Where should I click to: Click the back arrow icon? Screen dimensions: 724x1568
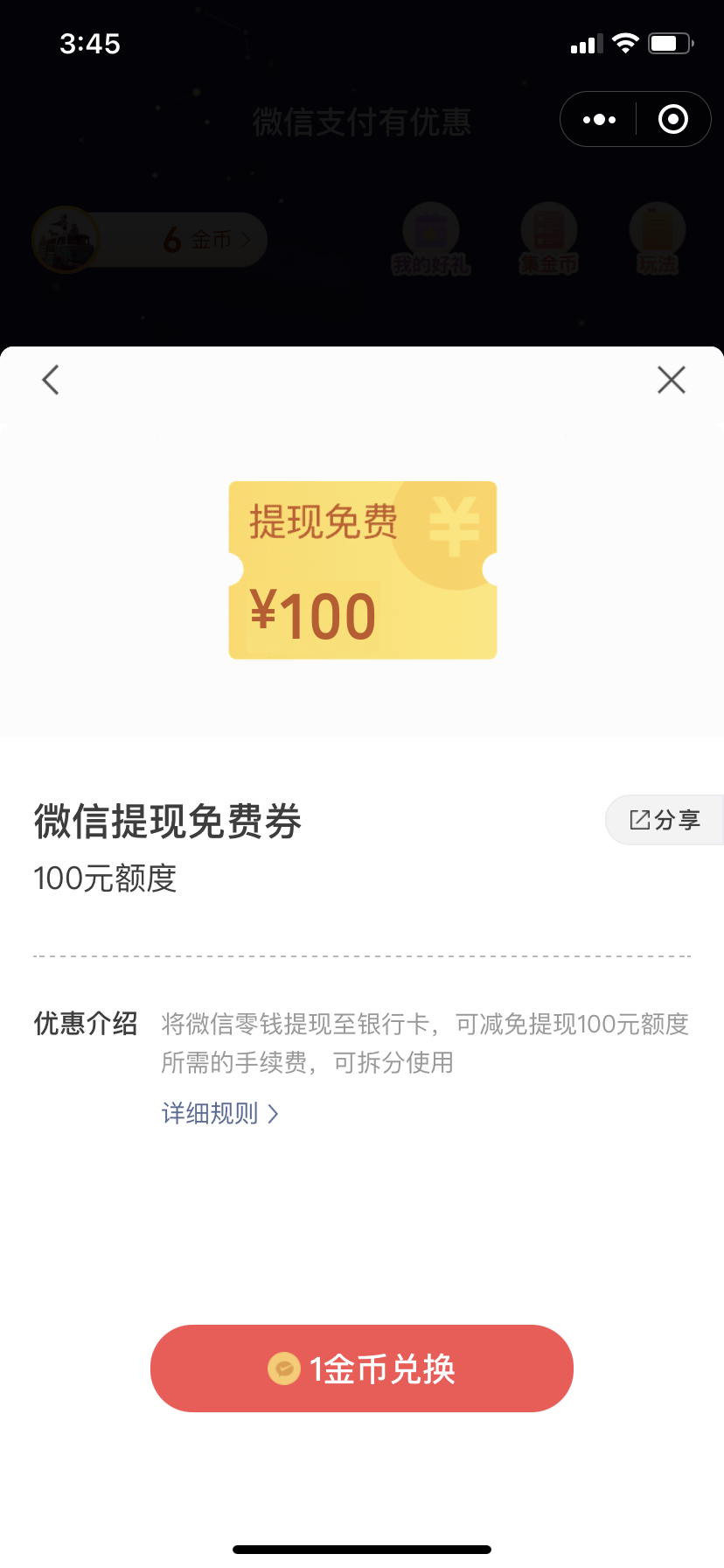[x=49, y=380]
